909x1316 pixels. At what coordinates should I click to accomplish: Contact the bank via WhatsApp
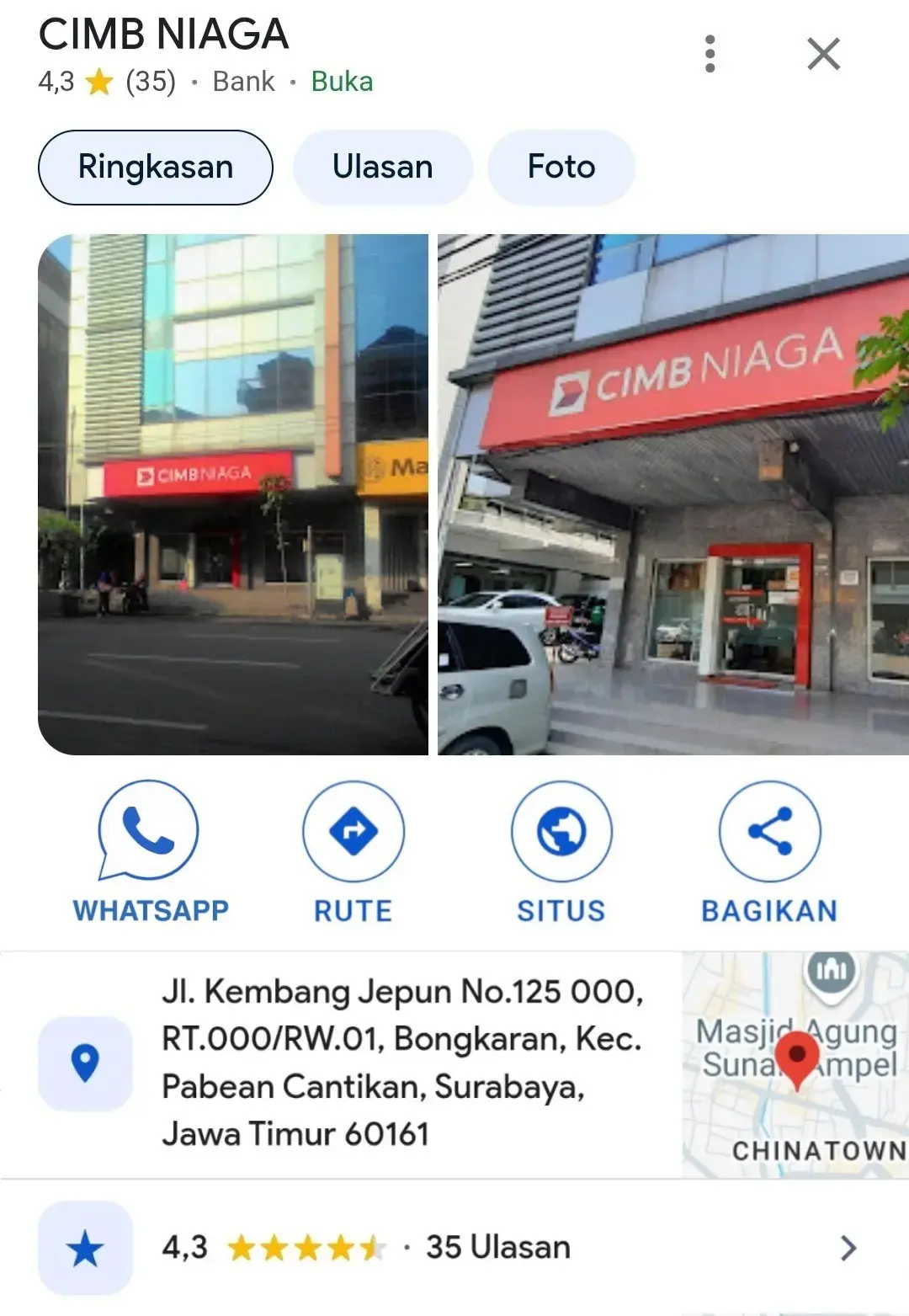coord(150,852)
